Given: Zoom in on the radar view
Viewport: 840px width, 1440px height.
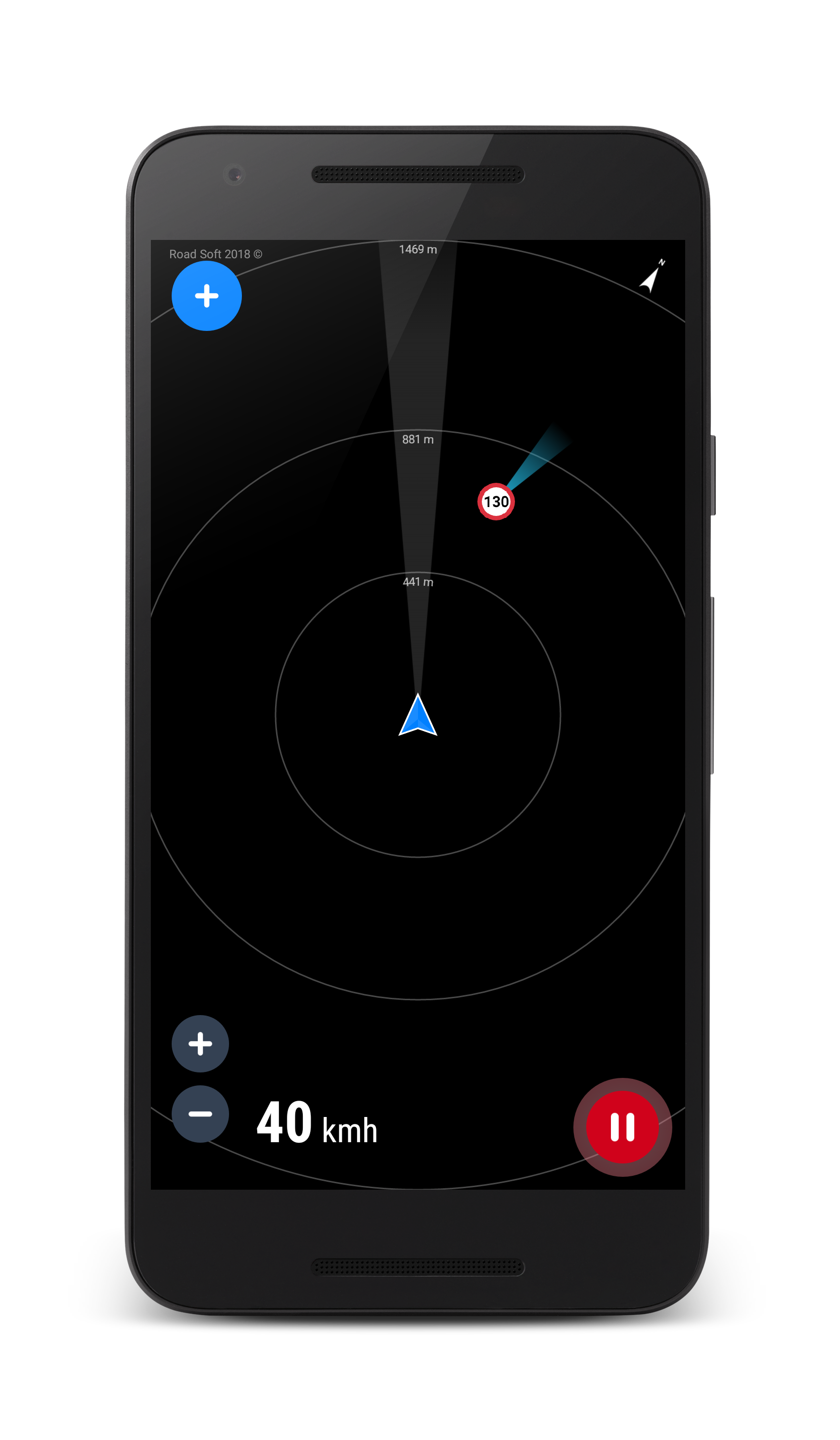Looking at the screenshot, I should pyautogui.click(x=200, y=1043).
